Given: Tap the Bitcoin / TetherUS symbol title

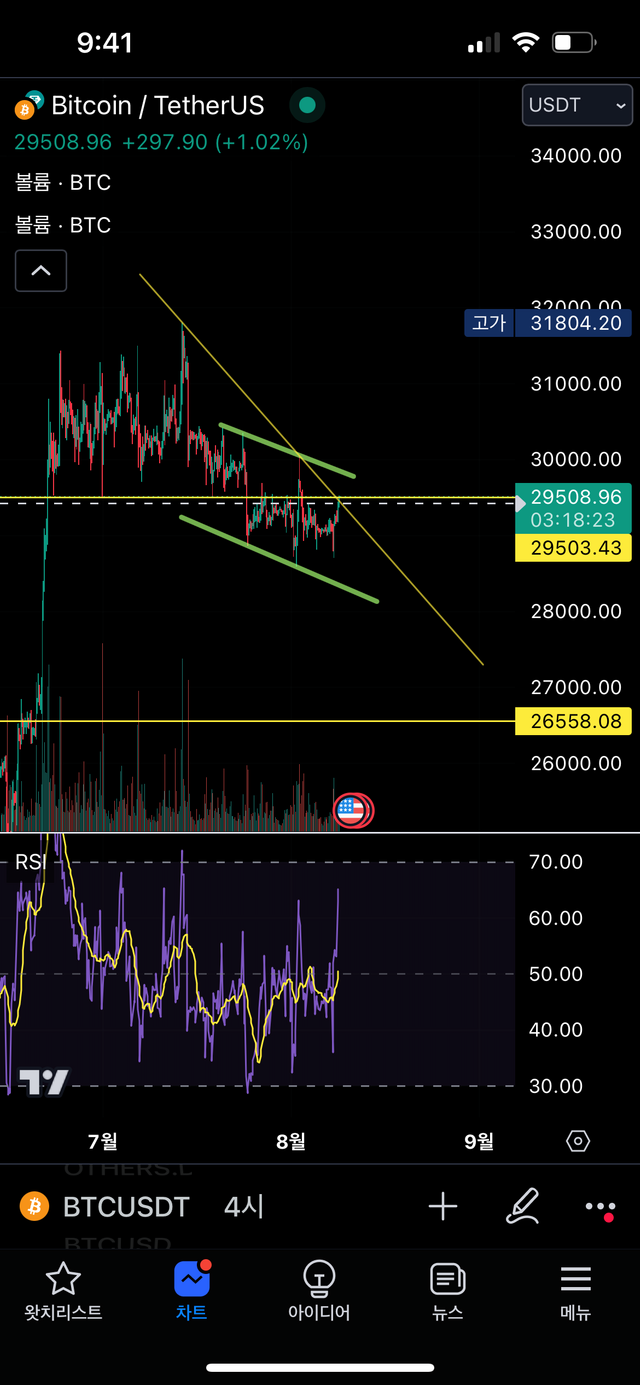Looking at the screenshot, I should tap(158, 105).
